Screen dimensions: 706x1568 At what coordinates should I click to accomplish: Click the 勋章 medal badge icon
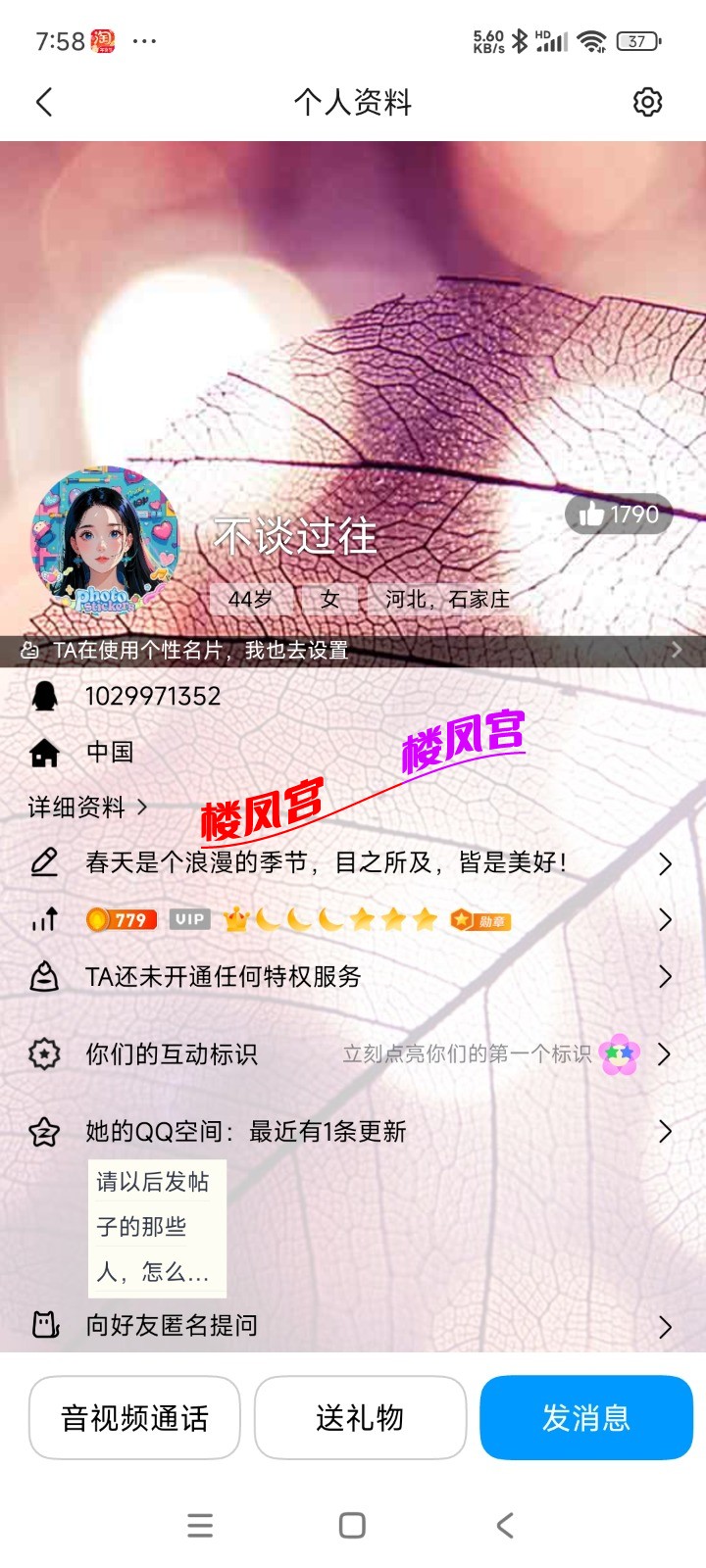pos(484,919)
